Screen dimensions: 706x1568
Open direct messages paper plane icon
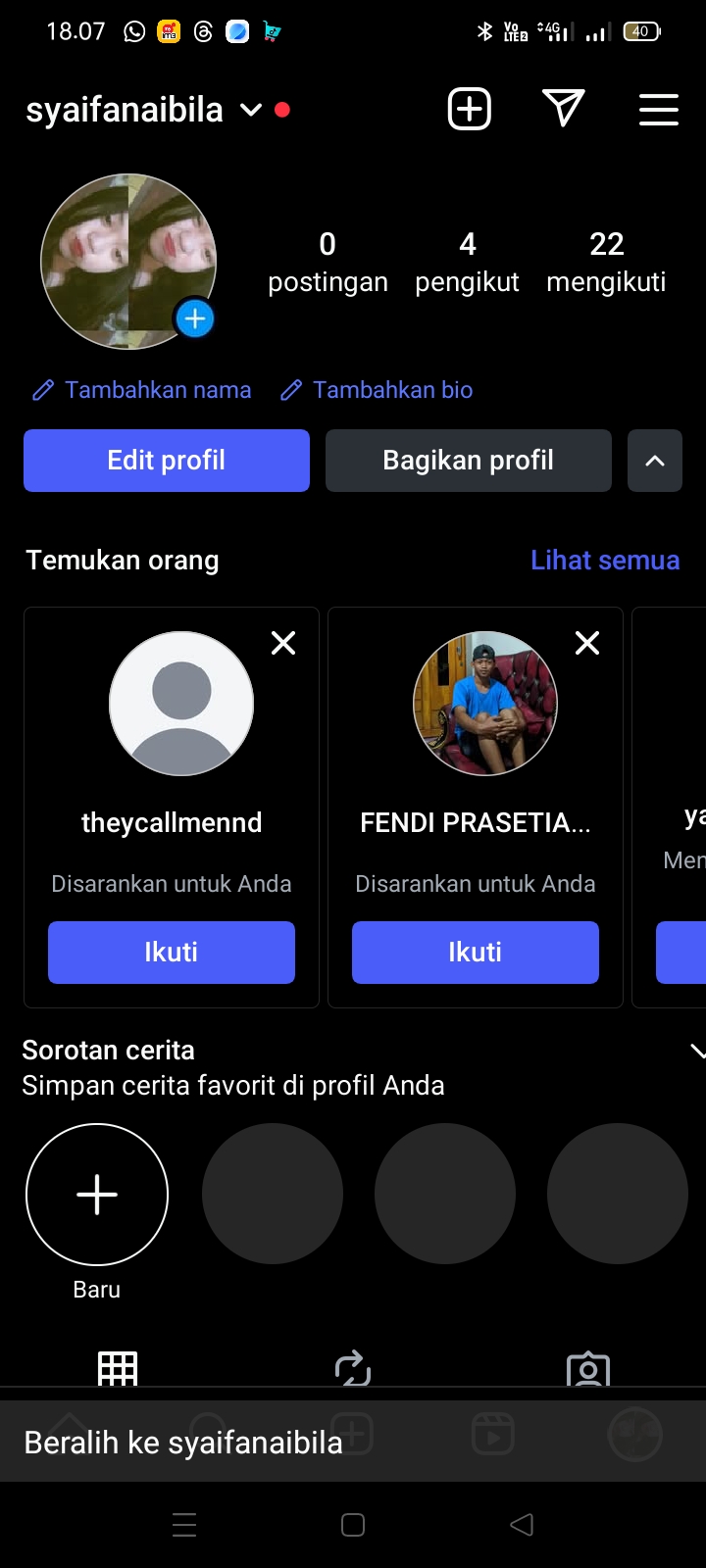564,109
